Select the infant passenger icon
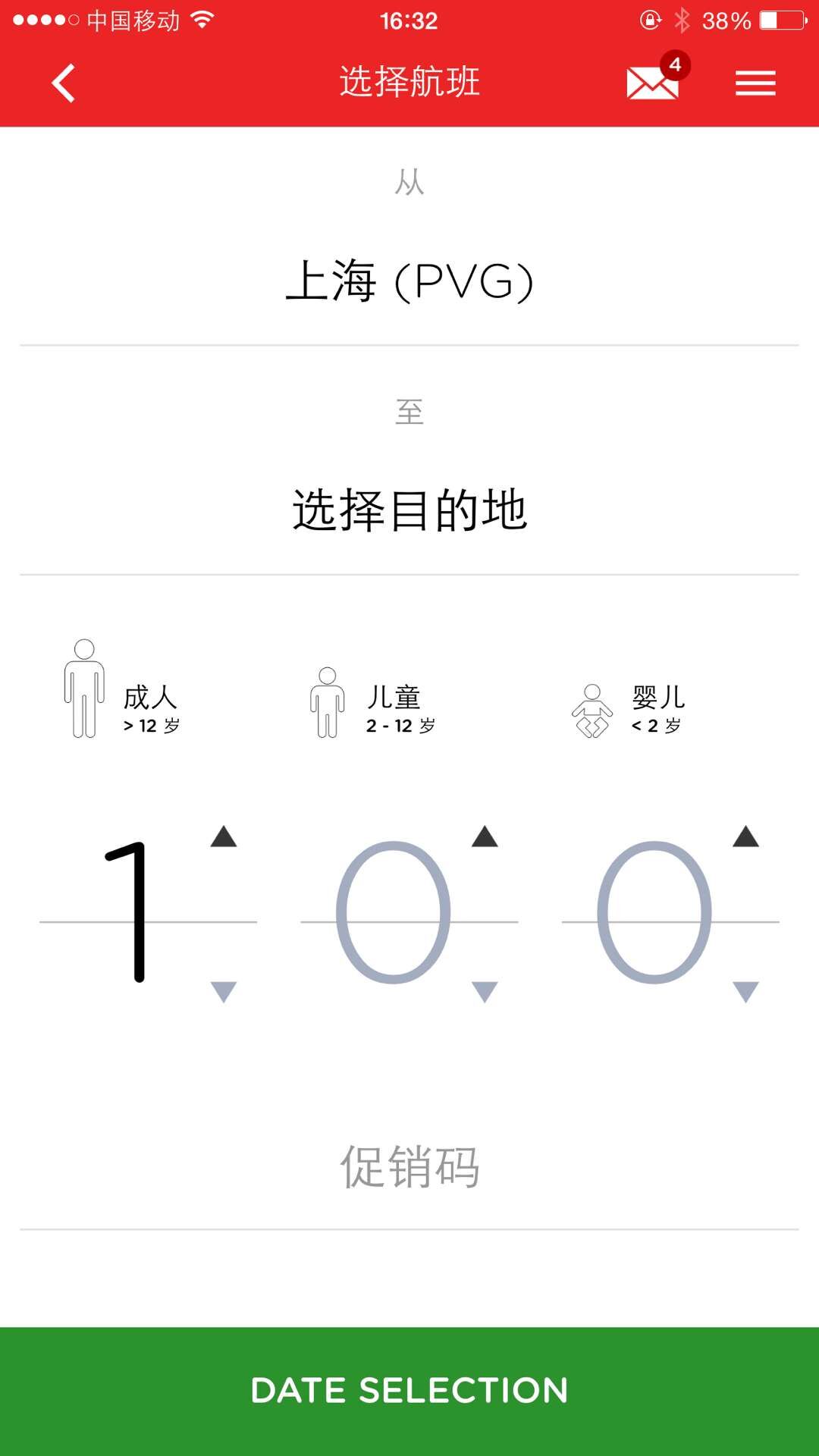The image size is (819, 1456). pyautogui.click(x=591, y=711)
